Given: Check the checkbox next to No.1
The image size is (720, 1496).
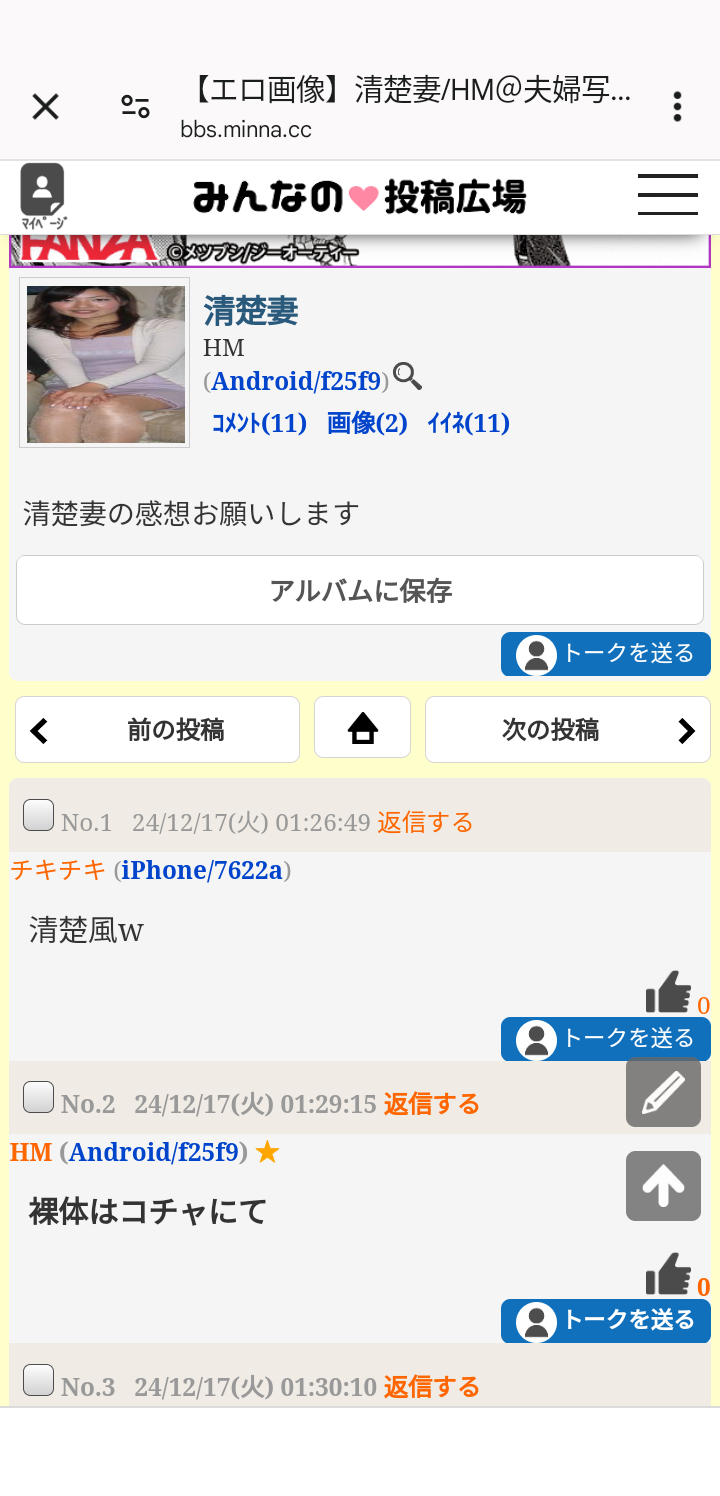Looking at the screenshot, I should pyautogui.click(x=37, y=815).
